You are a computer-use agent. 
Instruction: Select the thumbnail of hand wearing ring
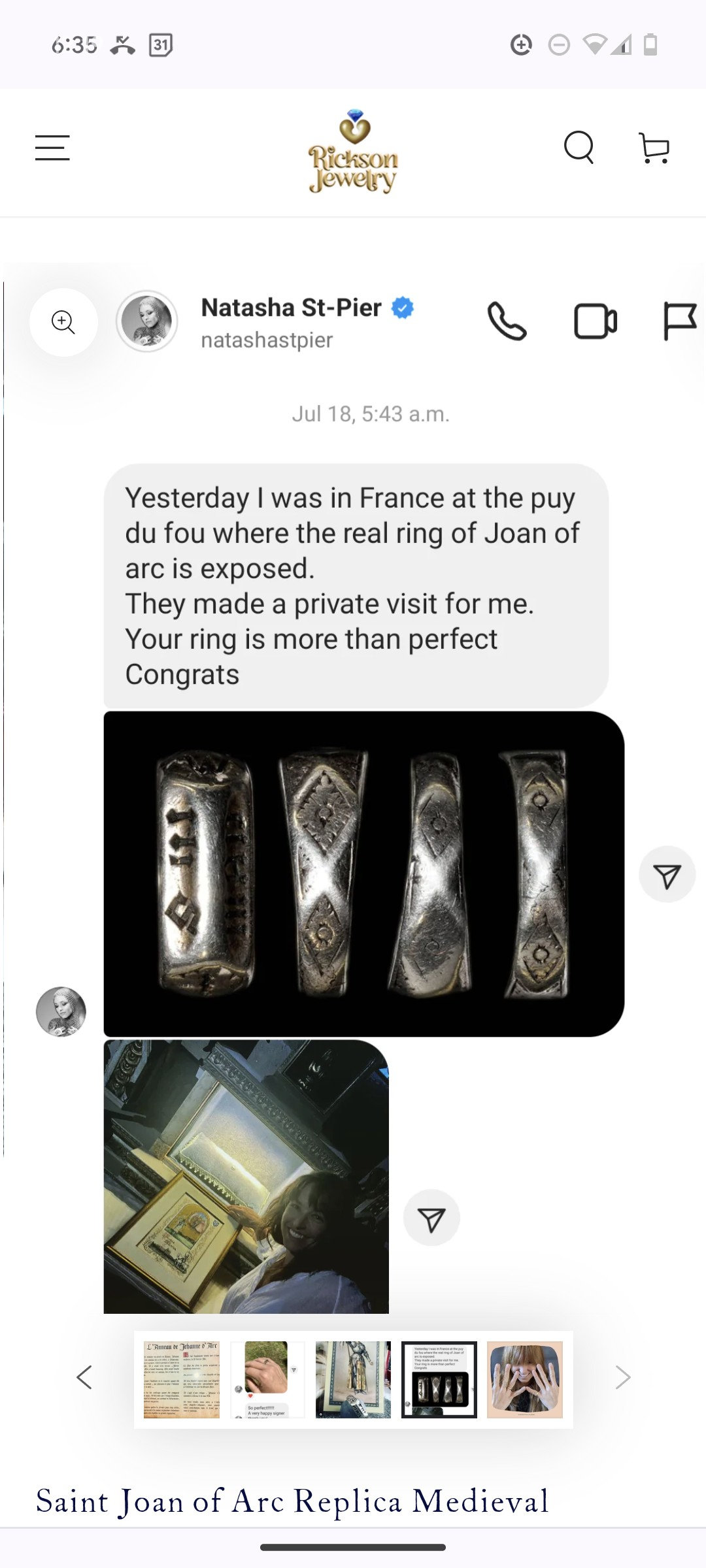(267, 1379)
